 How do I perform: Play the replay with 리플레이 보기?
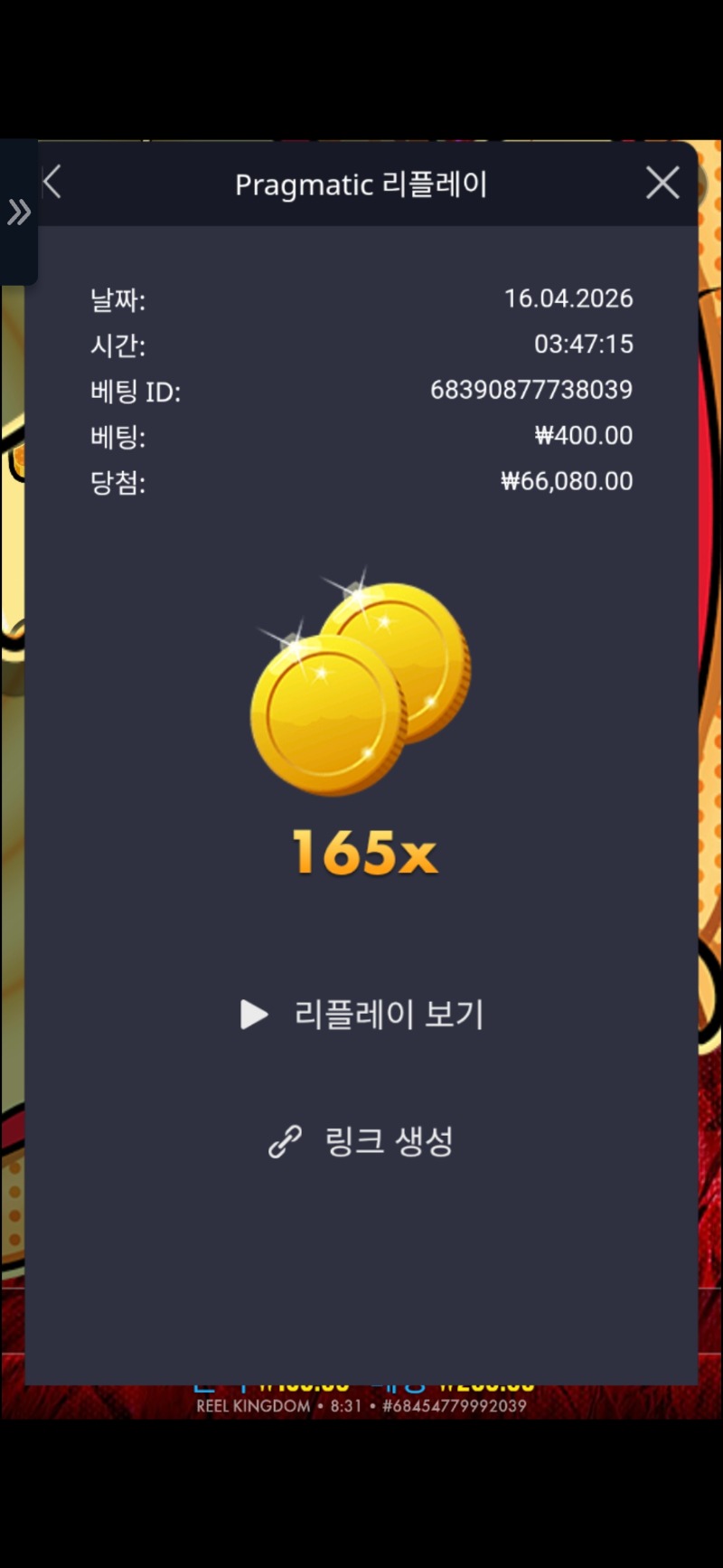362,1015
